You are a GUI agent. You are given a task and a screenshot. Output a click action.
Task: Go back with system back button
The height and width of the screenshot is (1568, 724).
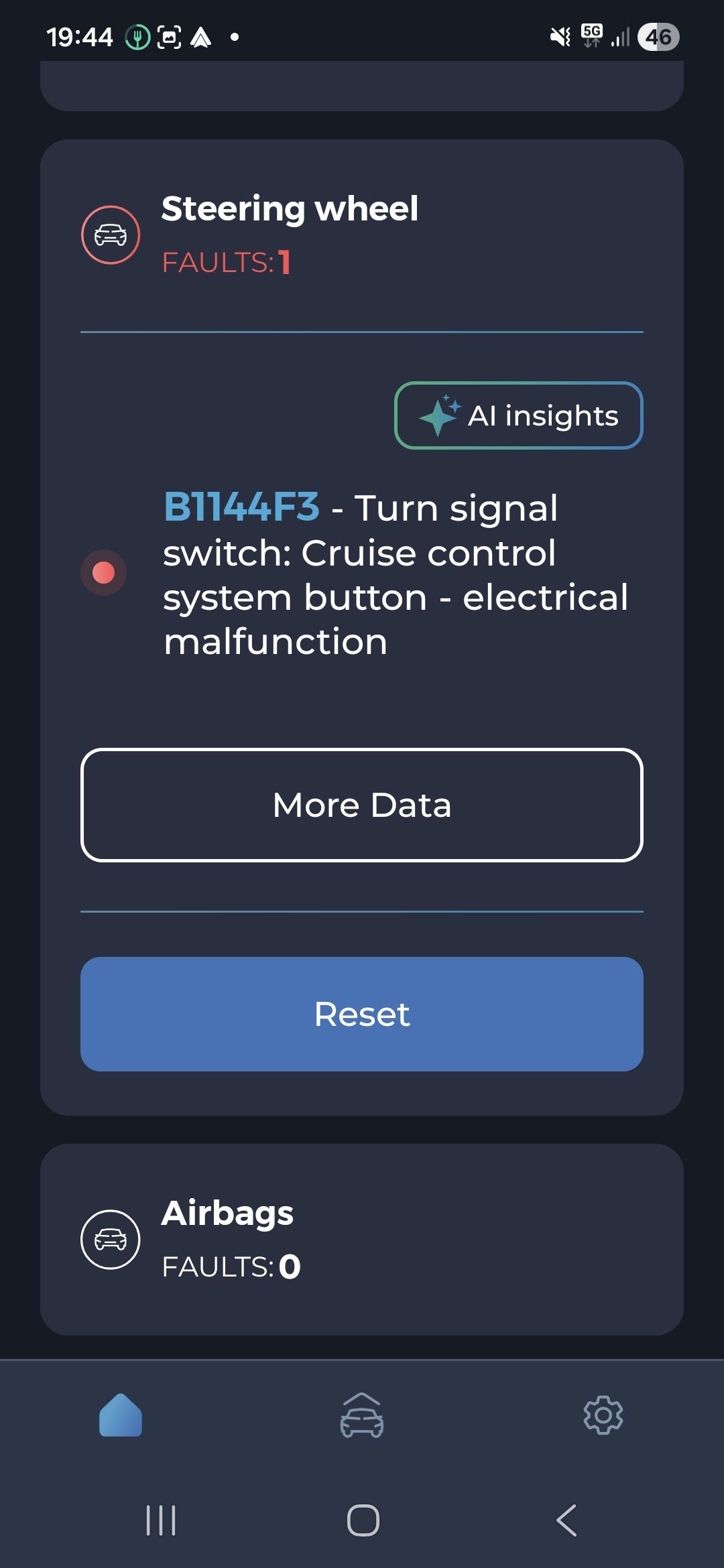(566, 1520)
